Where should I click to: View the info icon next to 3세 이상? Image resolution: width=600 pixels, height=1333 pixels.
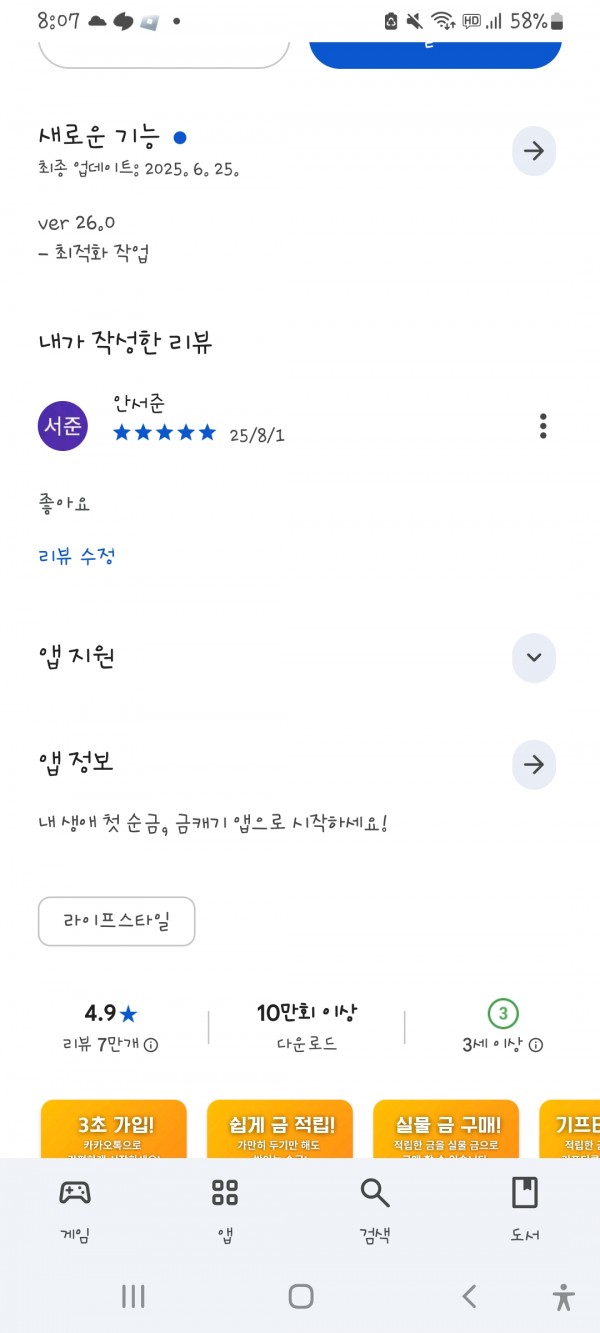click(536, 1045)
